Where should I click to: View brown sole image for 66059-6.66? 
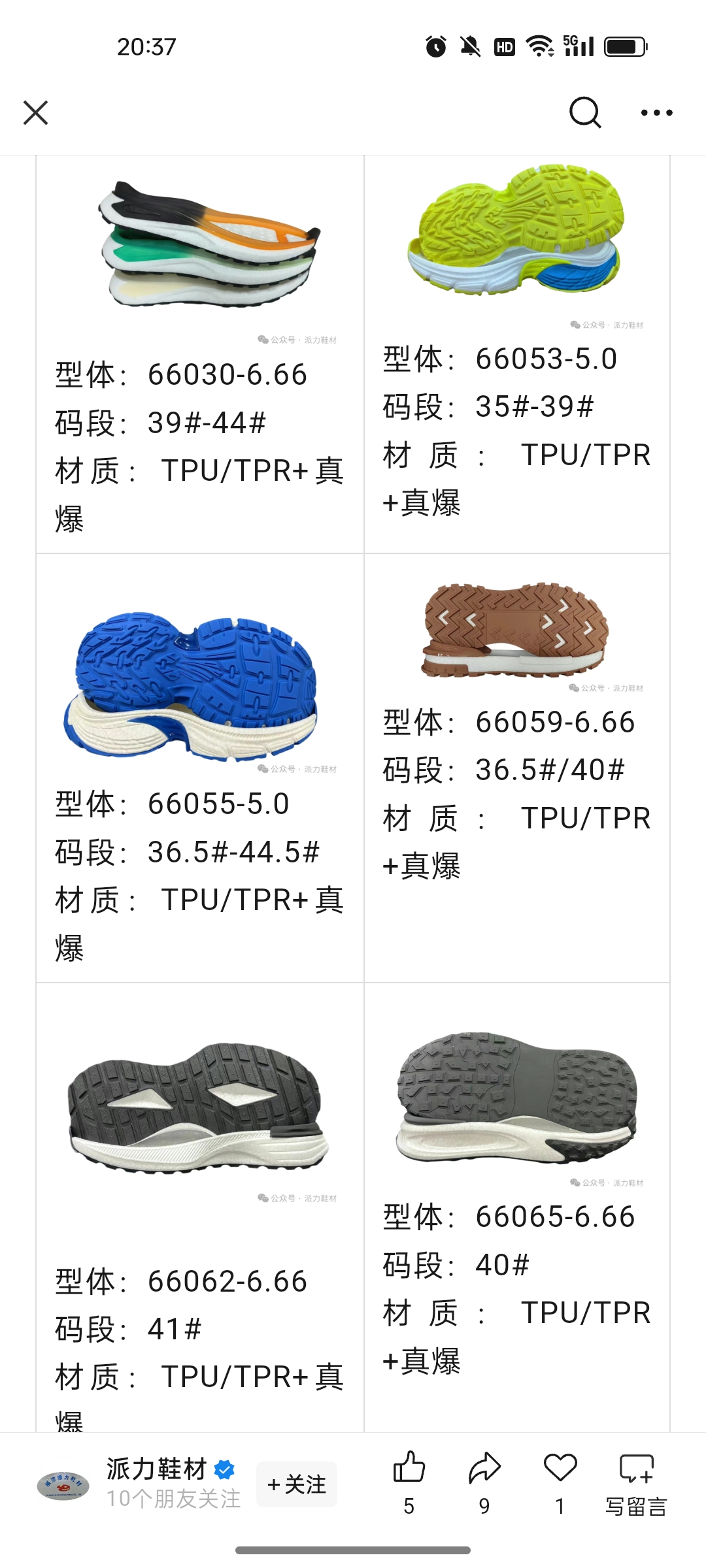(514, 630)
